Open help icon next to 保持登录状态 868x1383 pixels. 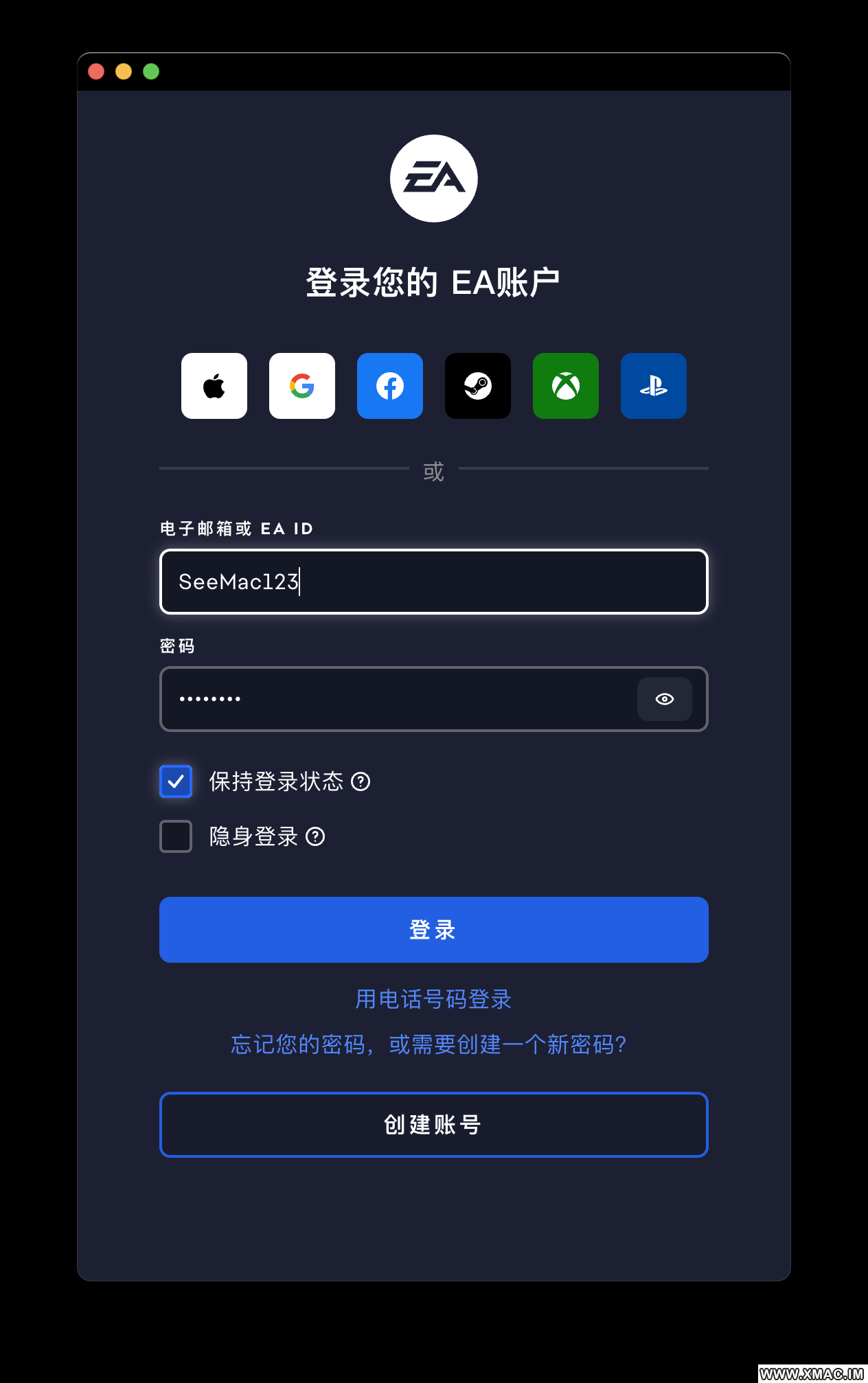(x=361, y=781)
